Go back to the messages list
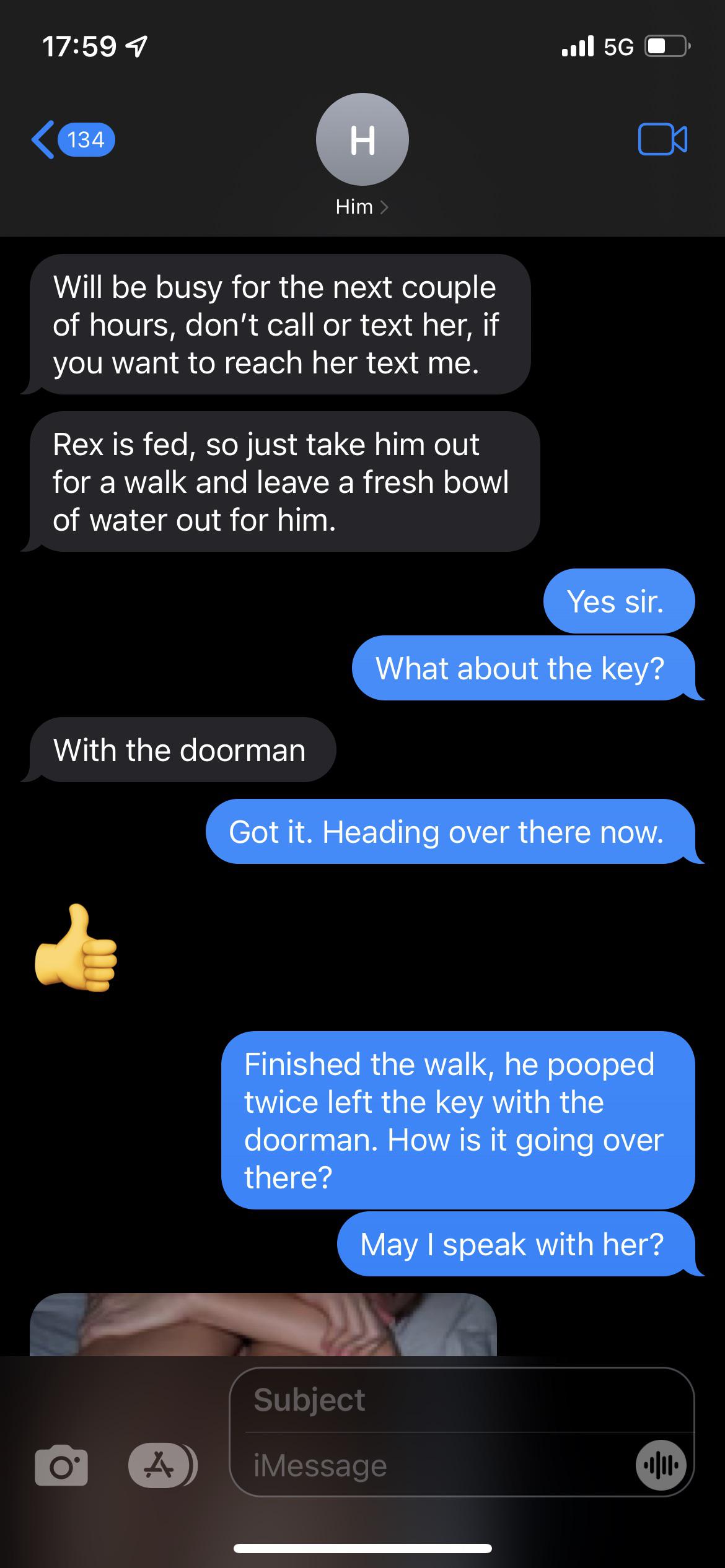 click(x=71, y=139)
